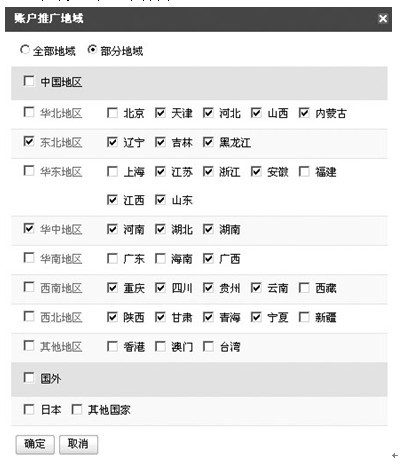The width and height of the screenshot is (398, 459).
Task: Check the 新疆 checkbox
Action: tap(304, 317)
